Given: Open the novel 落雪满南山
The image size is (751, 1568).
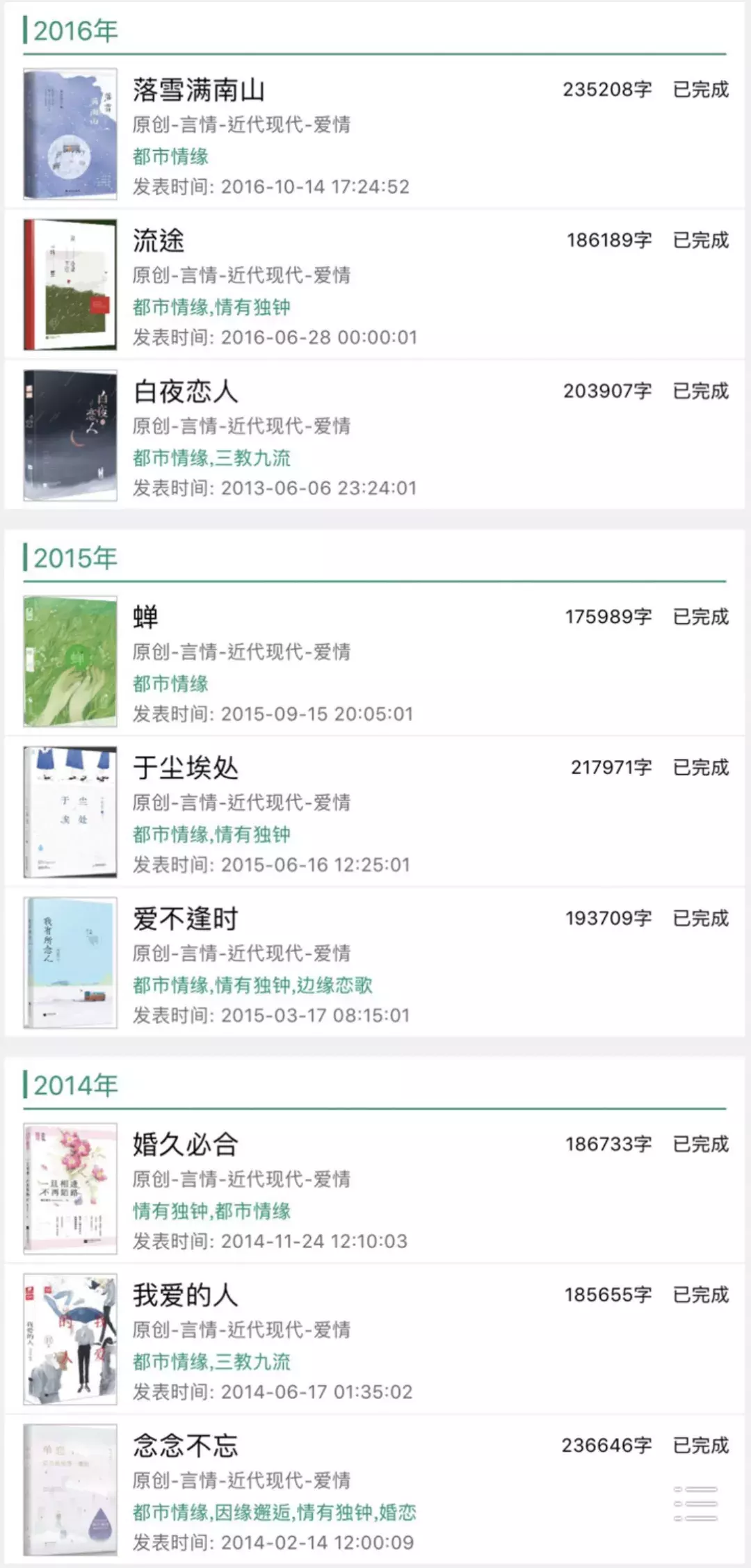Looking at the screenshot, I should click(199, 90).
